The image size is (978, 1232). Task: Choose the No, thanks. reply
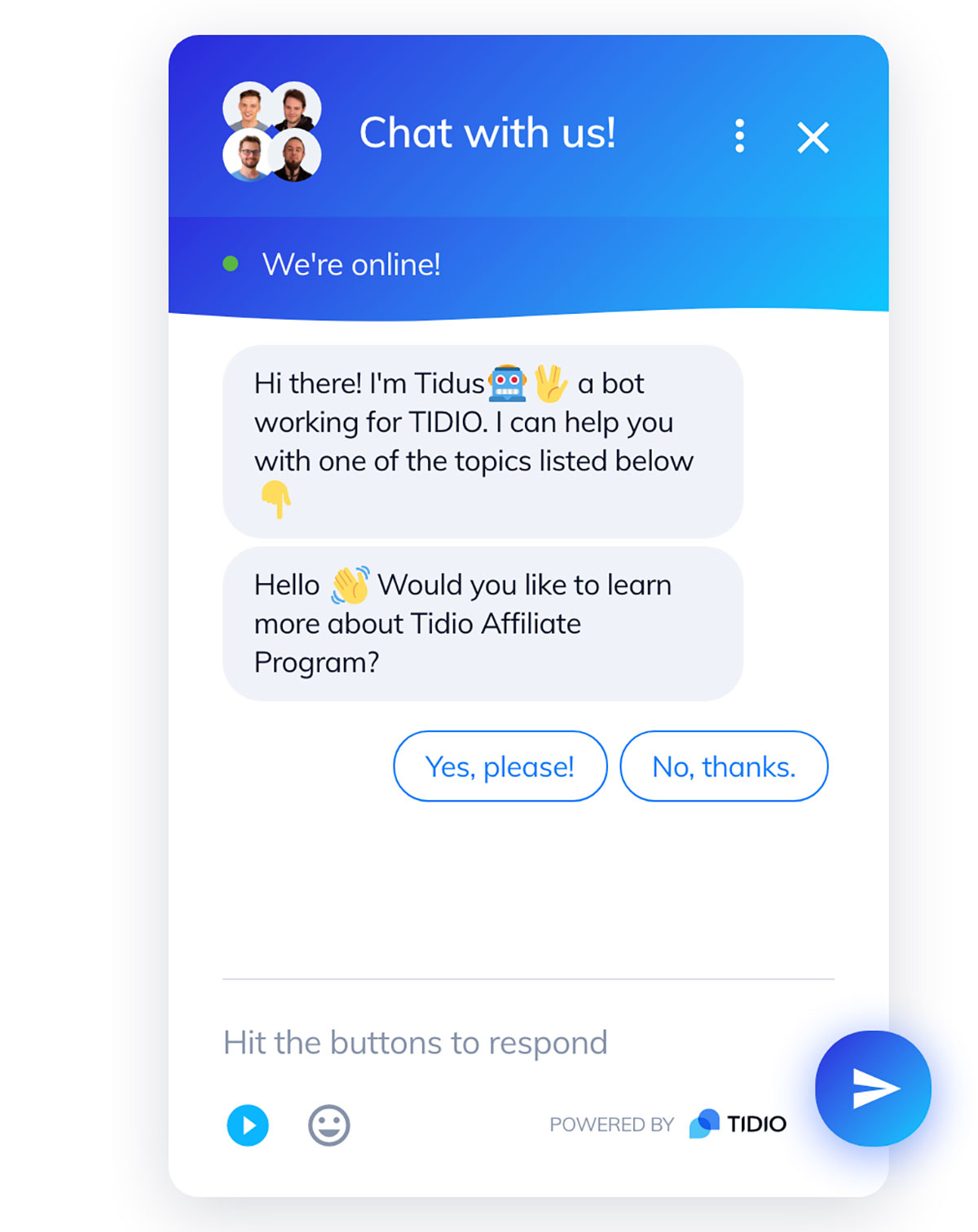(724, 766)
